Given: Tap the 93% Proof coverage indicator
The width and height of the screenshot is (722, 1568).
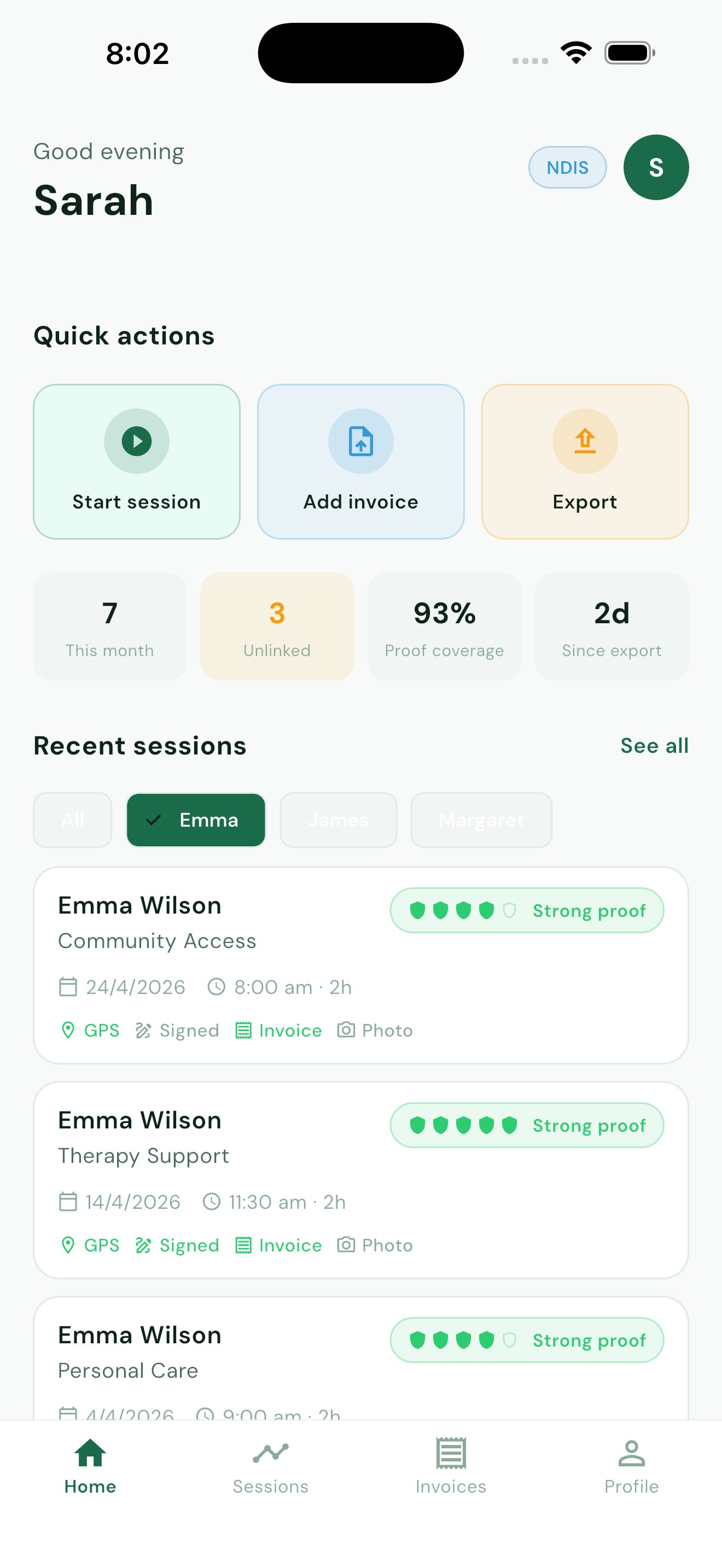Looking at the screenshot, I should 444,626.
